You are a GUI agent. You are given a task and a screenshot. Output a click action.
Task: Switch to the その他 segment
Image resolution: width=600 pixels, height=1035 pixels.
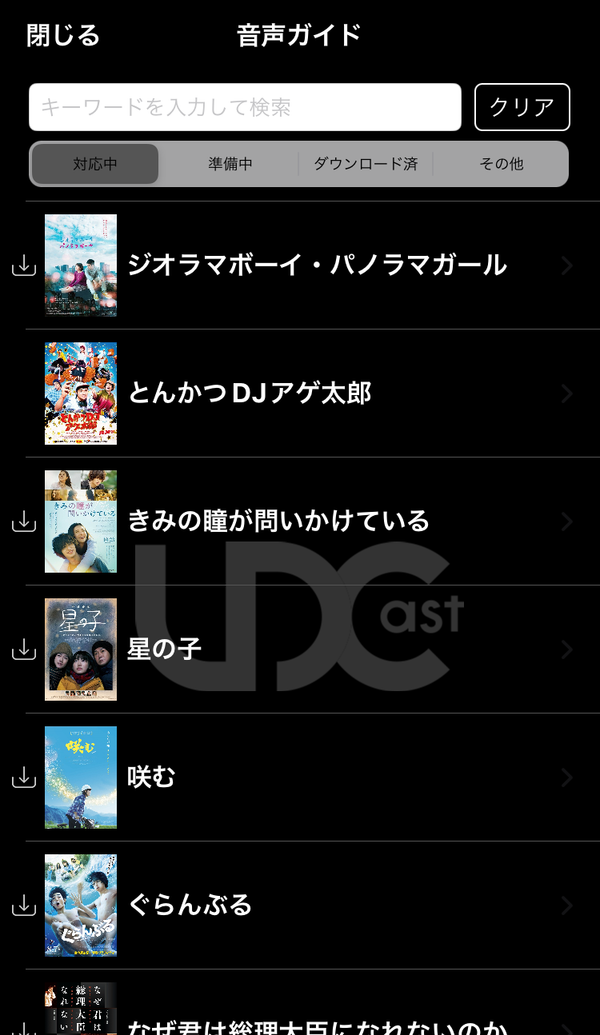click(x=501, y=164)
